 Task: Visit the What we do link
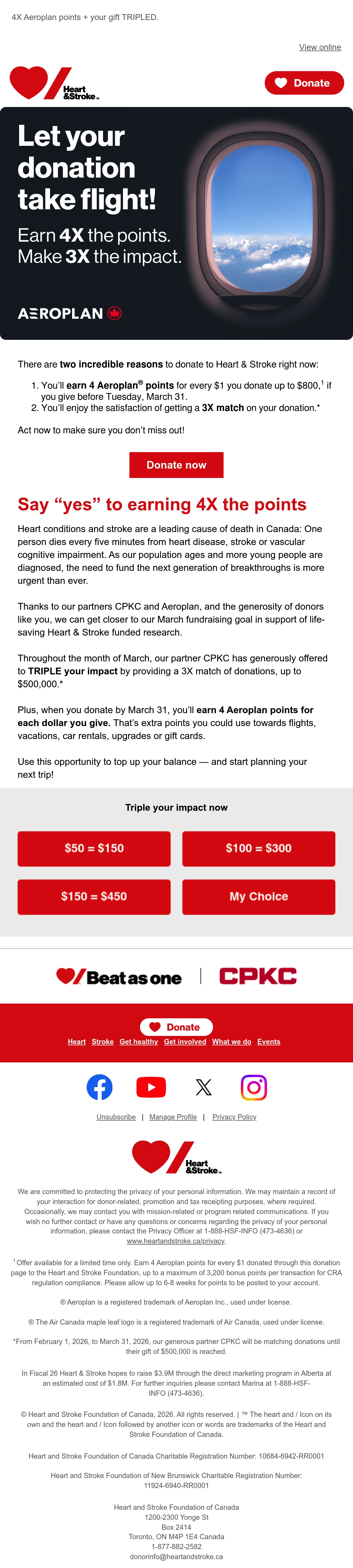pos(232,1042)
